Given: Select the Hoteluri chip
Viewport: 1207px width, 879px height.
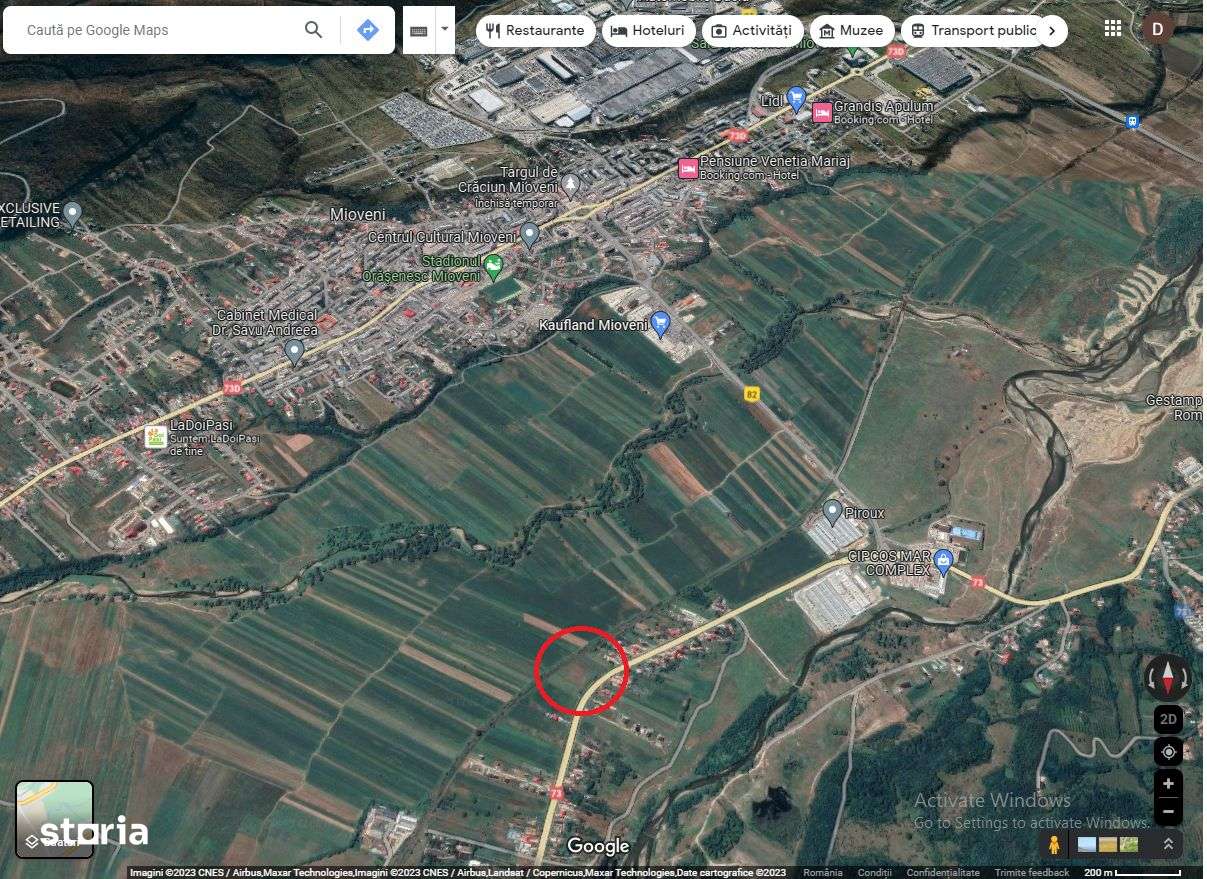Looking at the screenshot, I should point(648,30).
